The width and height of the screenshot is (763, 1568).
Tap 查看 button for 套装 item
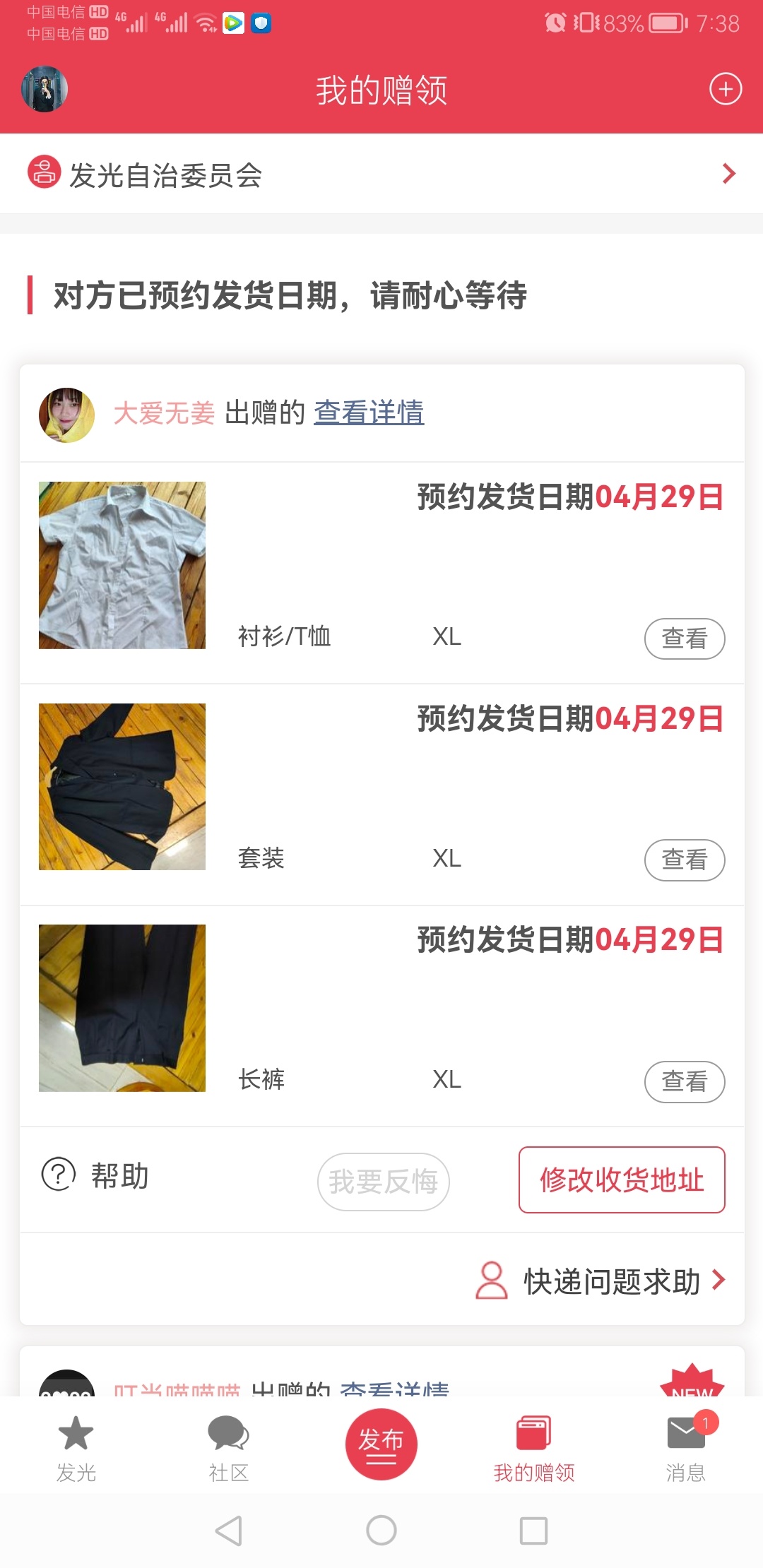(684, 860)
